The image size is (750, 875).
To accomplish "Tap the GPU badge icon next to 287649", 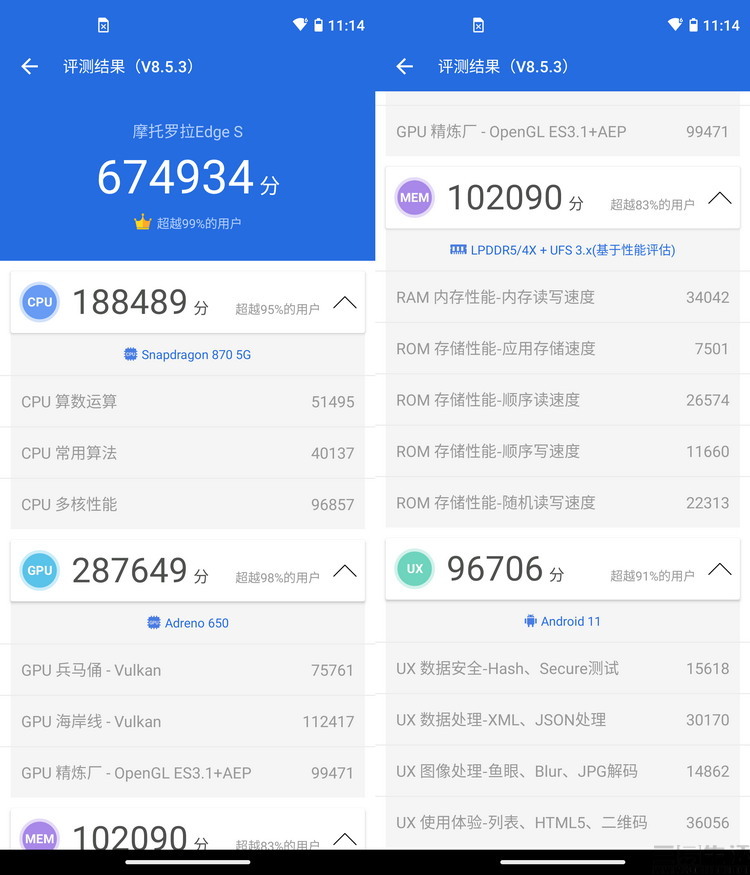I will [x=39, y=570].
